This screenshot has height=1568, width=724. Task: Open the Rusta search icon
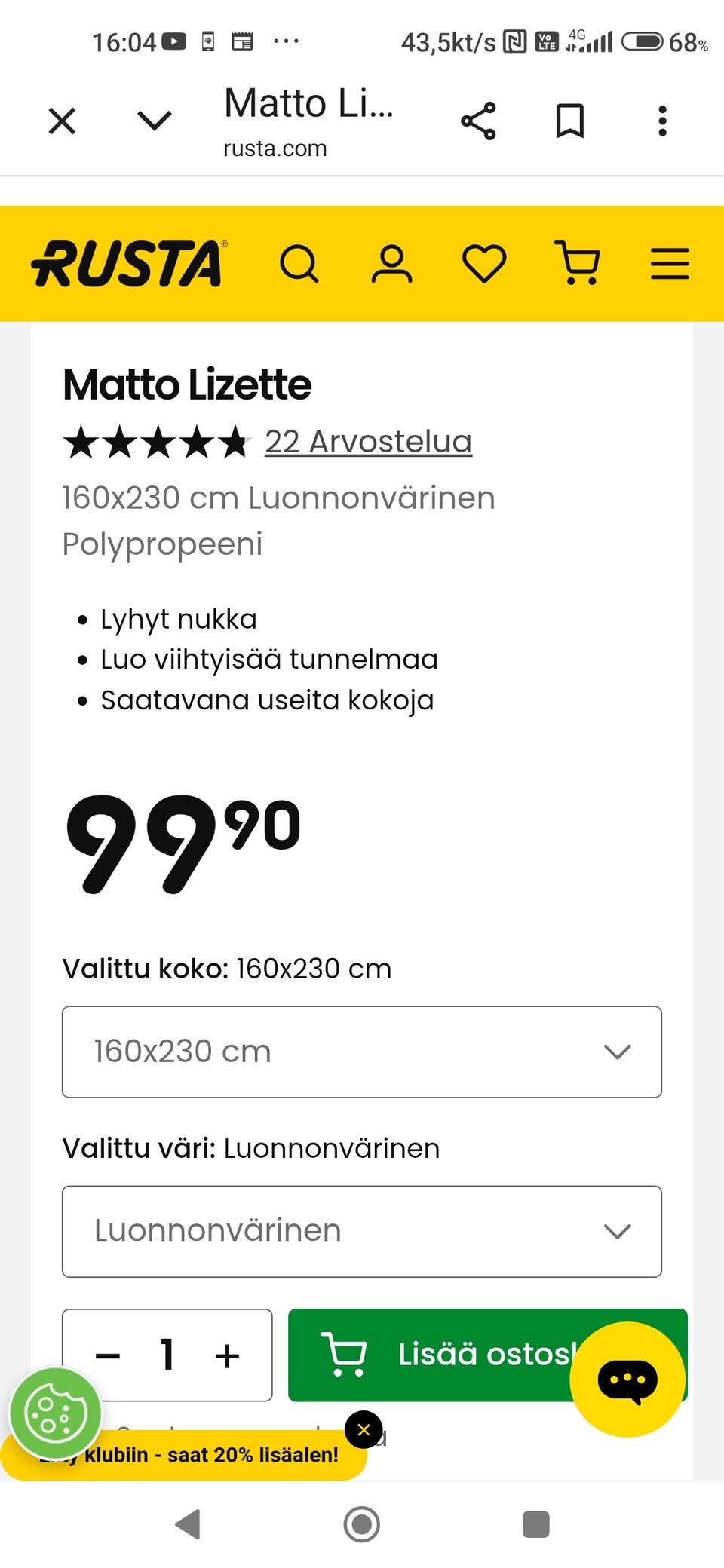(299, 263)
